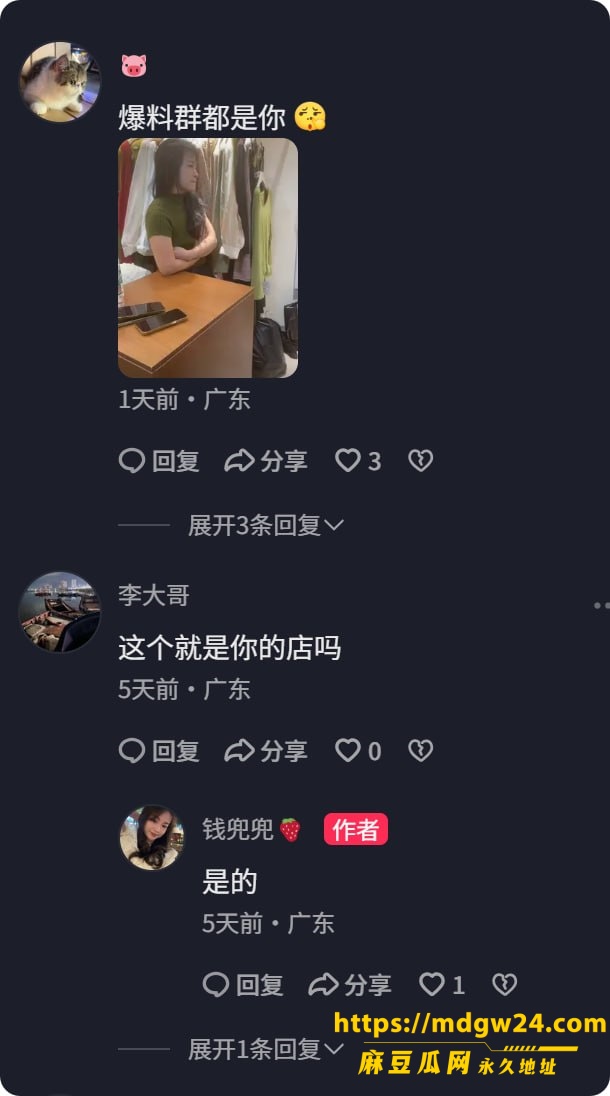This screenshot has height=1096, width=610.
Task: Like 李大哥's comment
Action: pyautogui.click(x=358, y=751)
